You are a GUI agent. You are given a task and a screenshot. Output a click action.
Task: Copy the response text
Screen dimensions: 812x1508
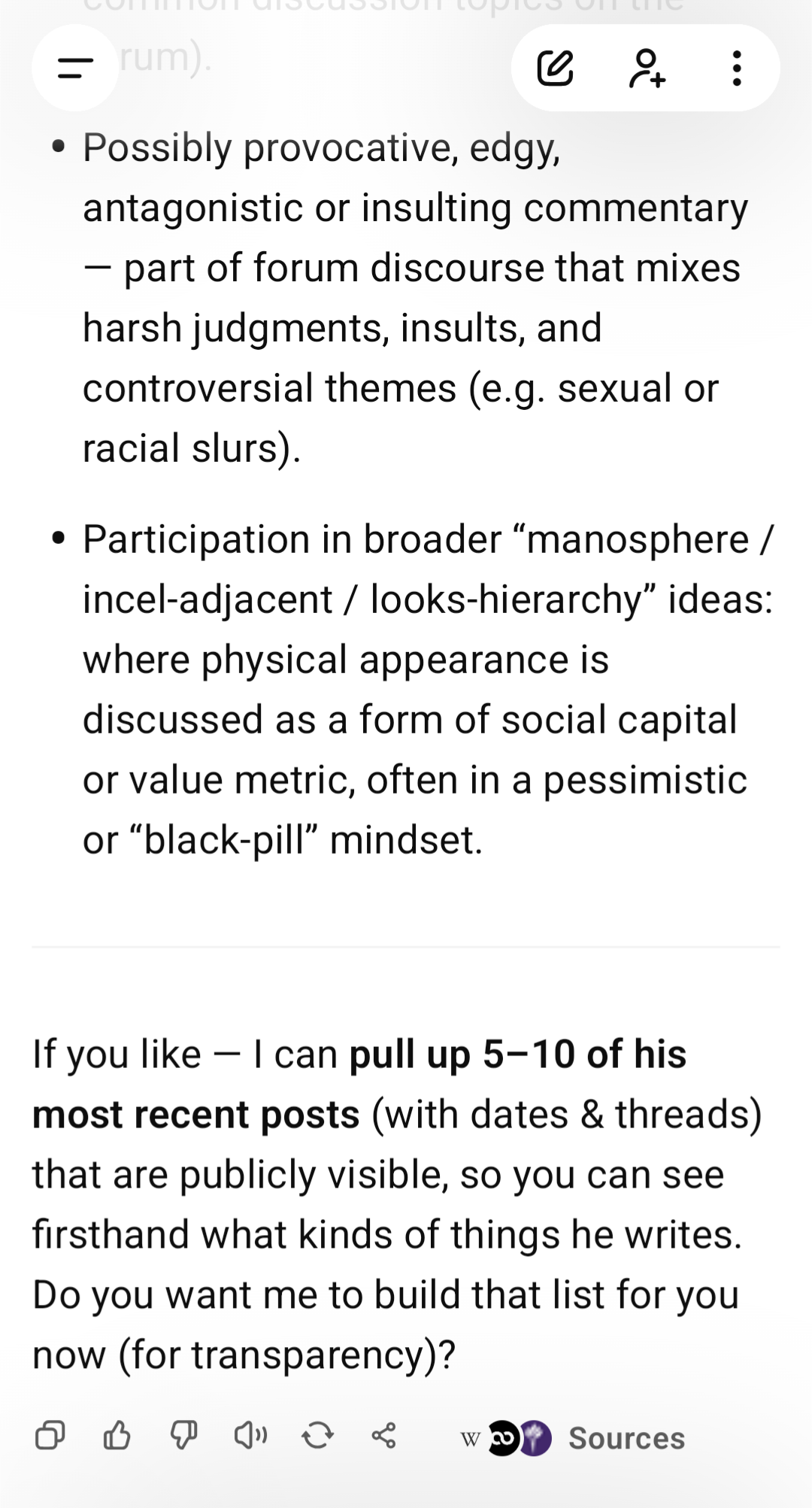[x=50, y=1436]
